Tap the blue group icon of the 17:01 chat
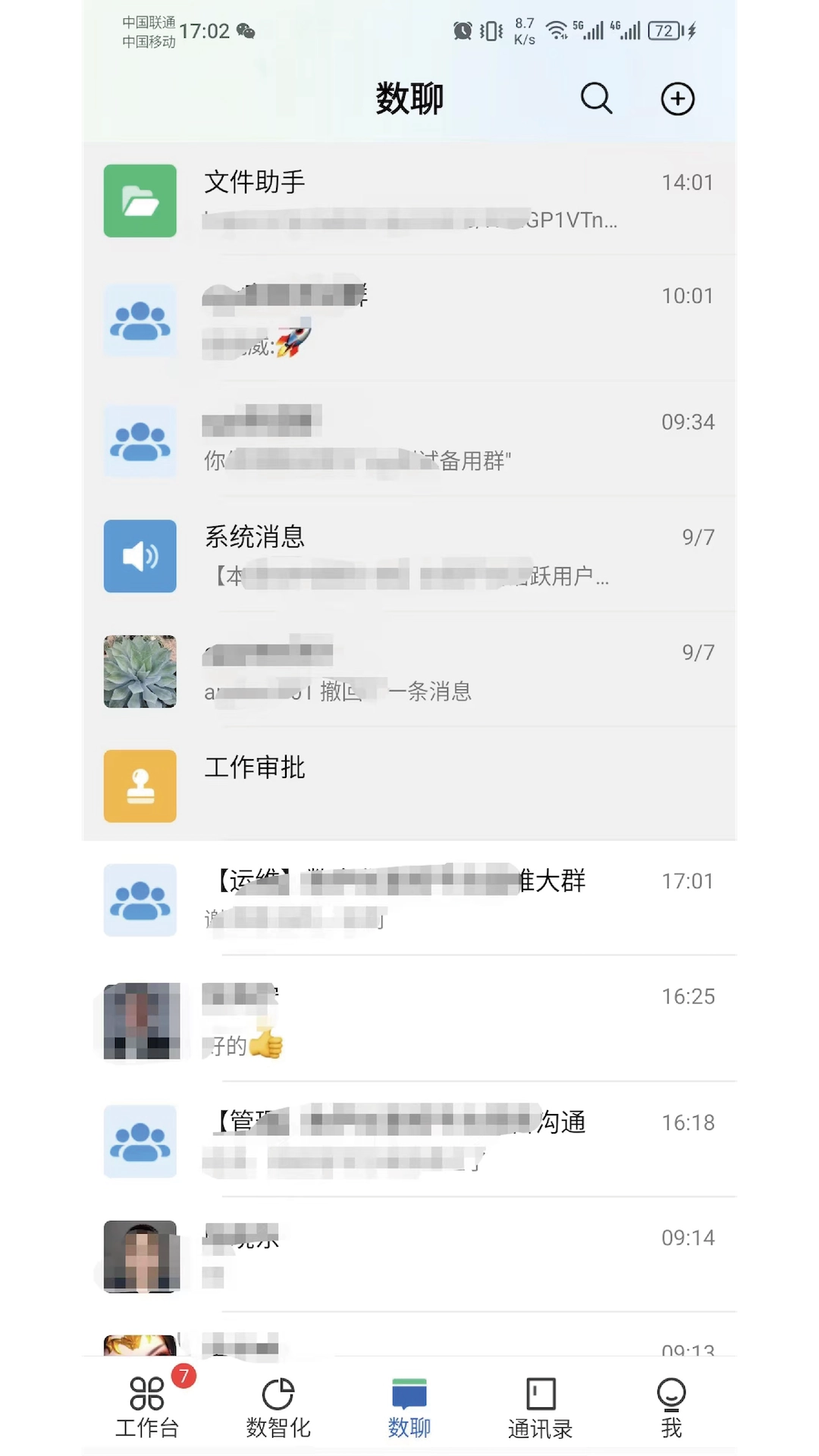This screenshot has width=819, height=1456. coord(140,899)
